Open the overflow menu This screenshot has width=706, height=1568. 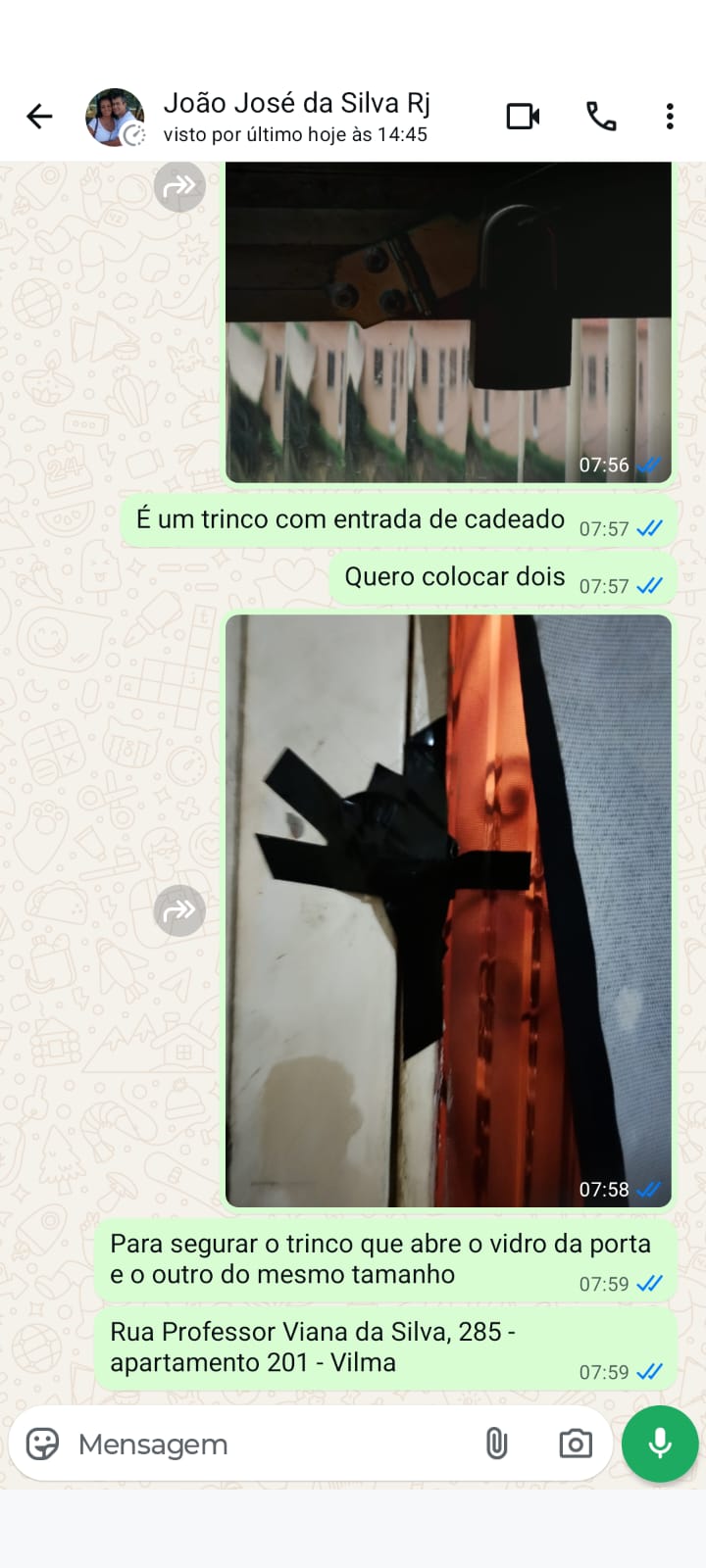[x=670, y=117]
